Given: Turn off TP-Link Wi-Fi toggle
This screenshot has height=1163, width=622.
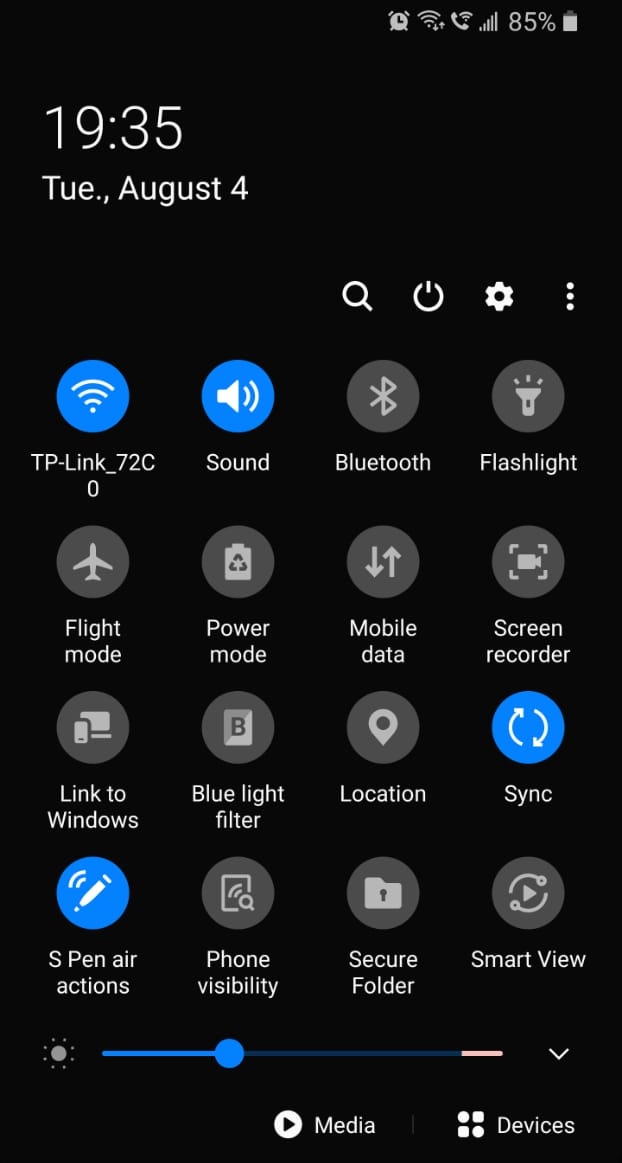Looking at the screenshot, I should pos(93,397).
